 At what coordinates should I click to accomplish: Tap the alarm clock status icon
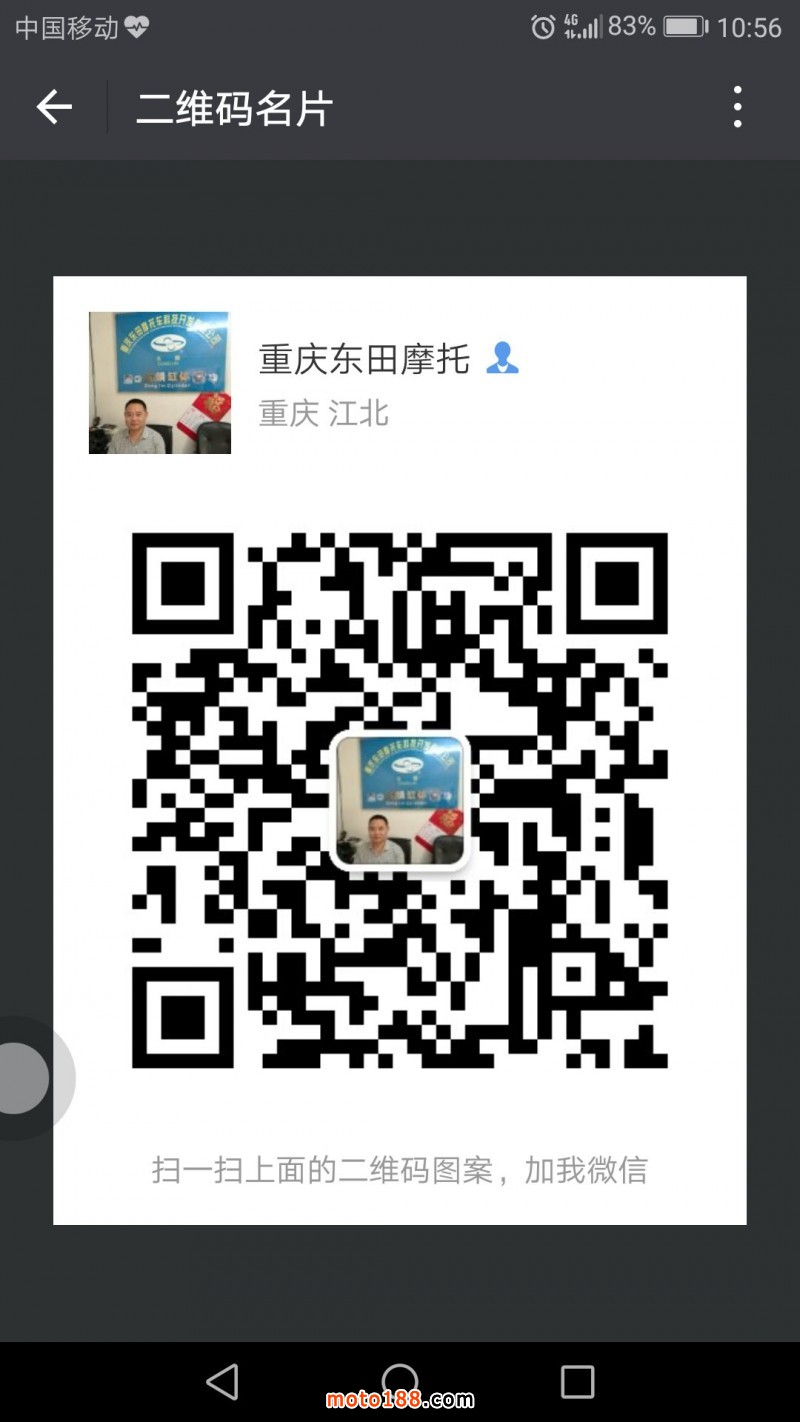pos(541,27)
